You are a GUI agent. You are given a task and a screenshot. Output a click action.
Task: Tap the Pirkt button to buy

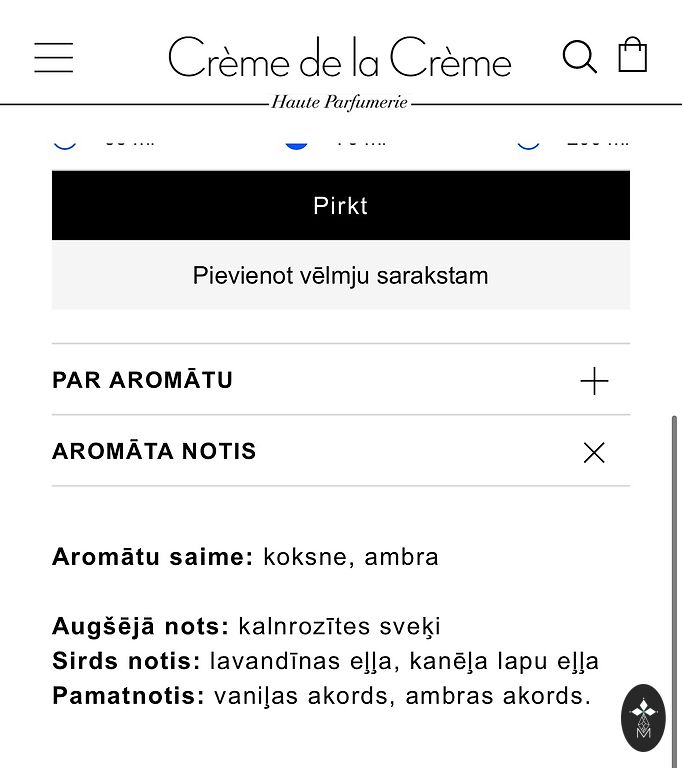tap(341, 206)
